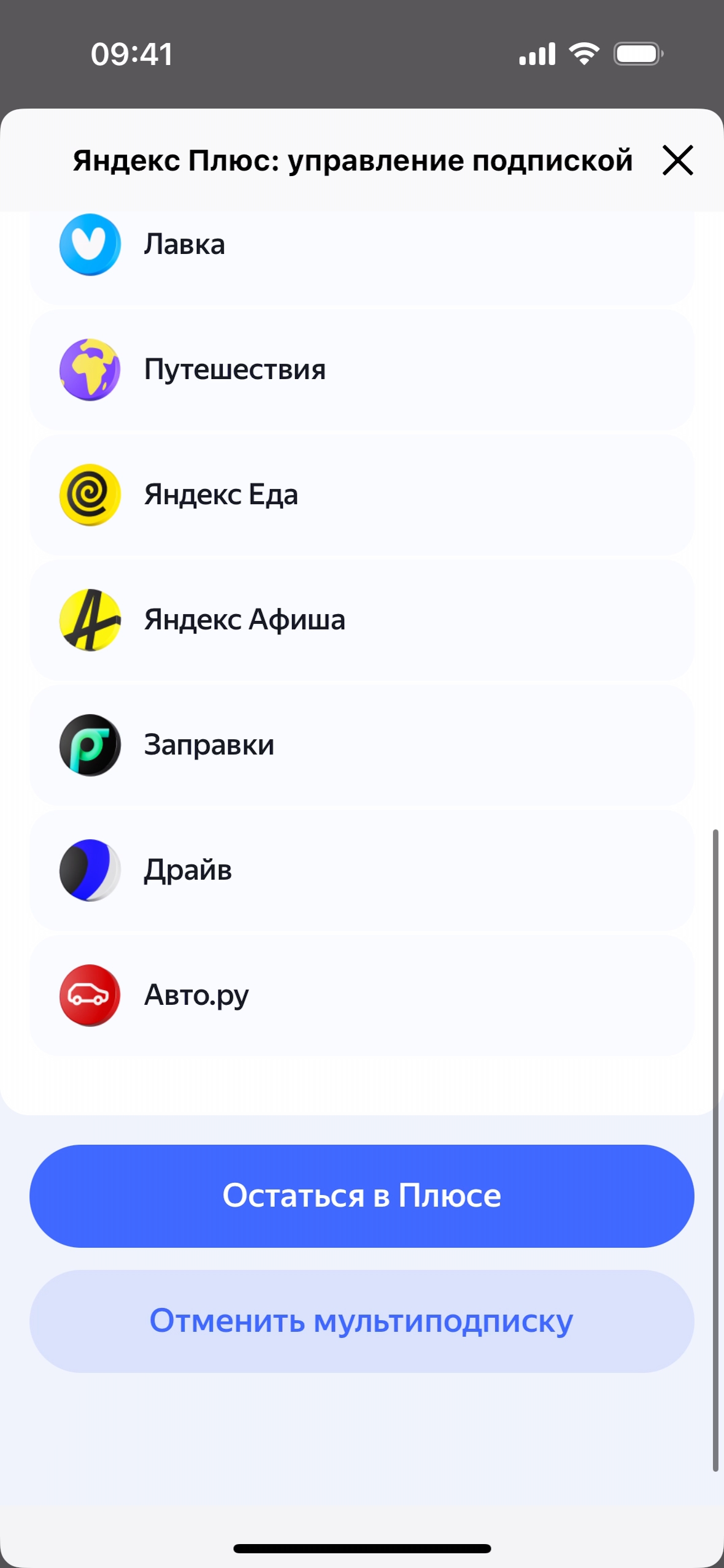Select Отменить мультиподписку
The image size is (724, 1568).
tap(362, 1321)
